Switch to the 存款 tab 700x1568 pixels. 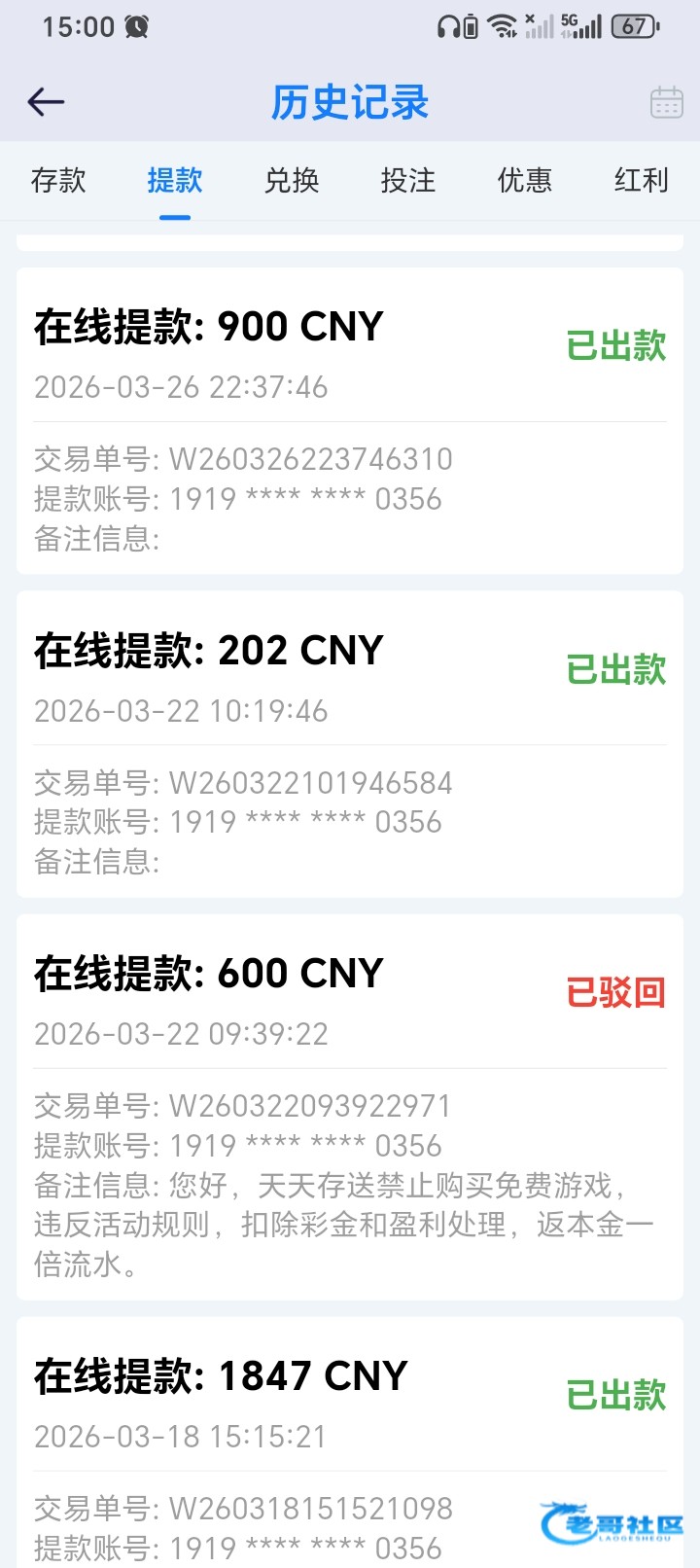58,180
